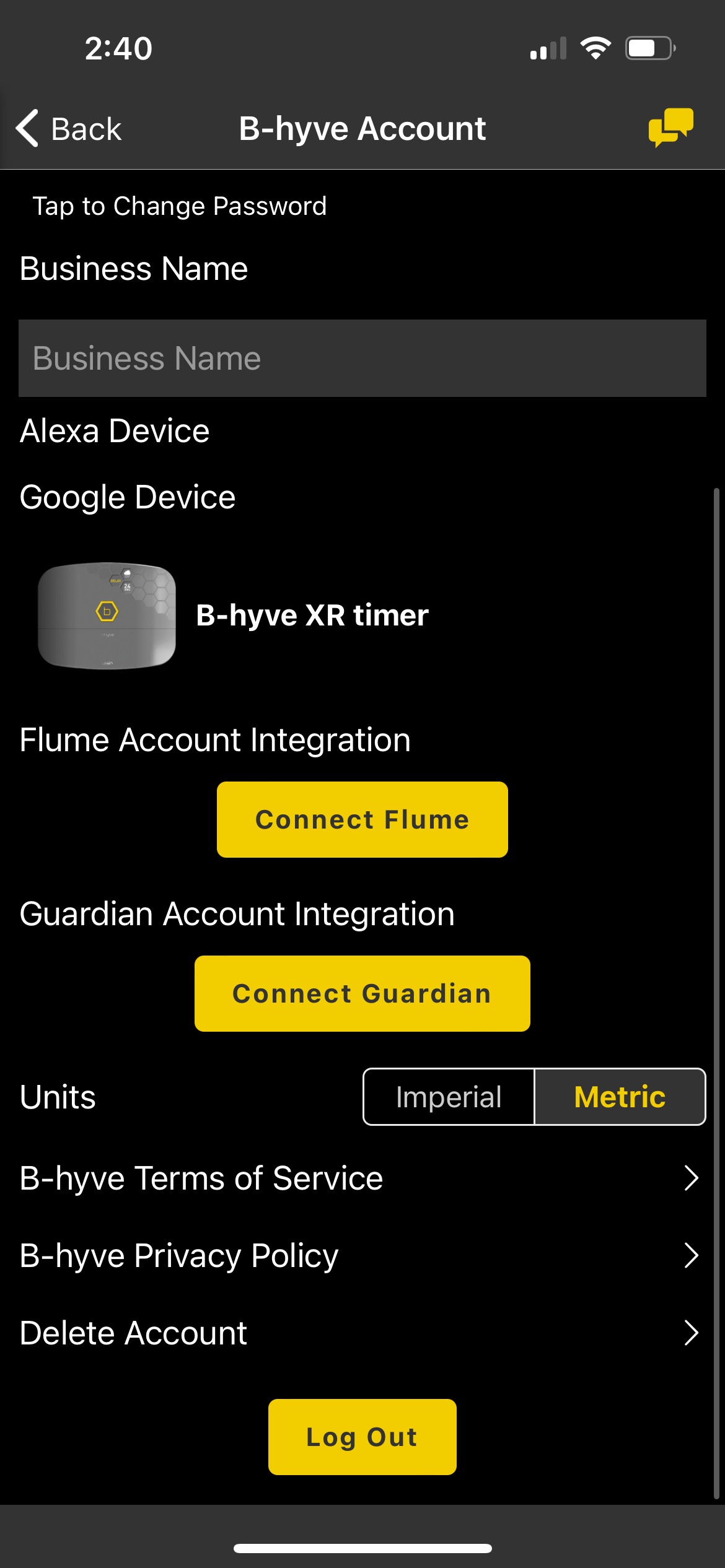Focus the Business Name text field
725x1568 pixels.
(362, 358)
